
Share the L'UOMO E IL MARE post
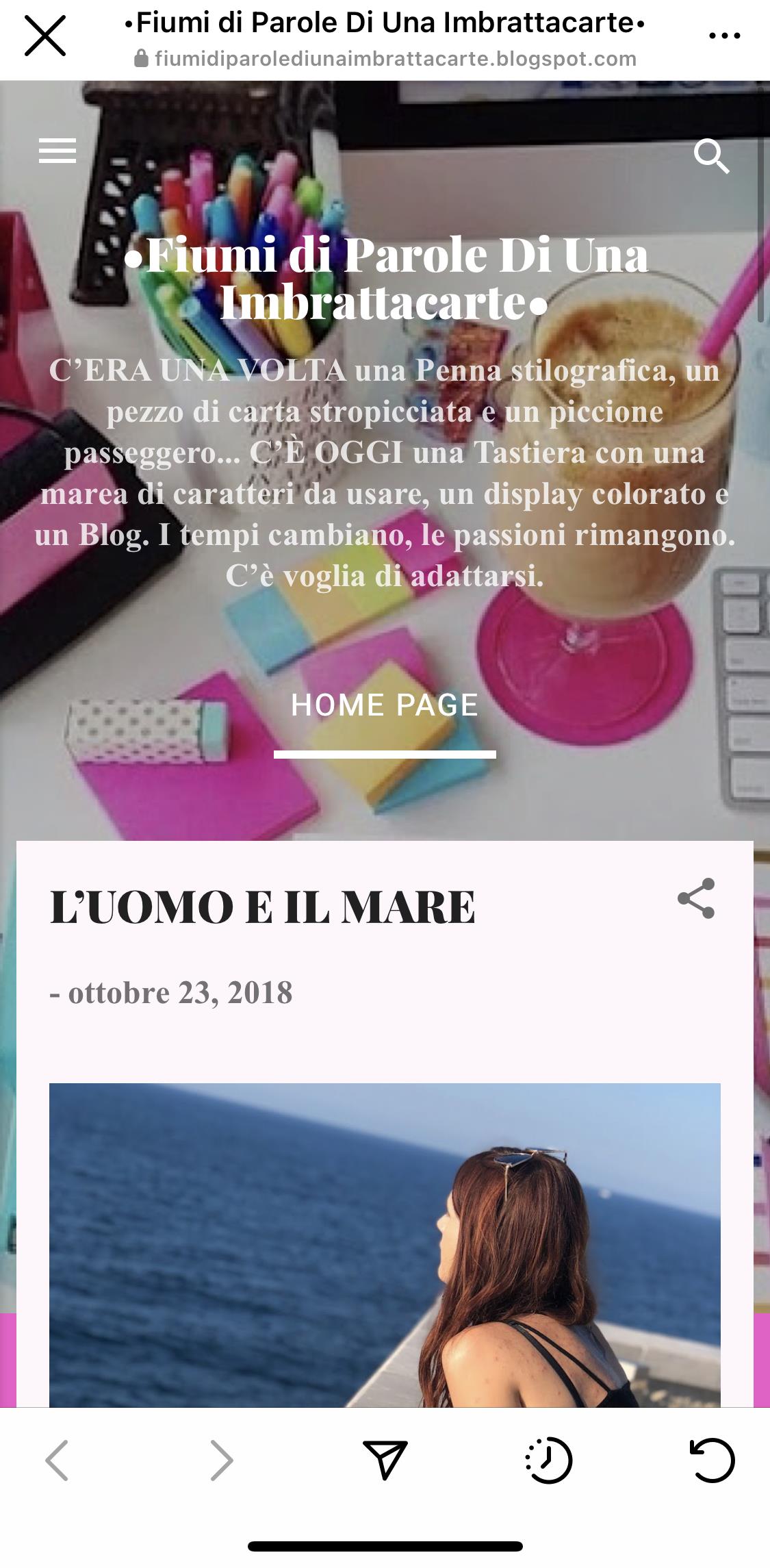coord(696,898)
